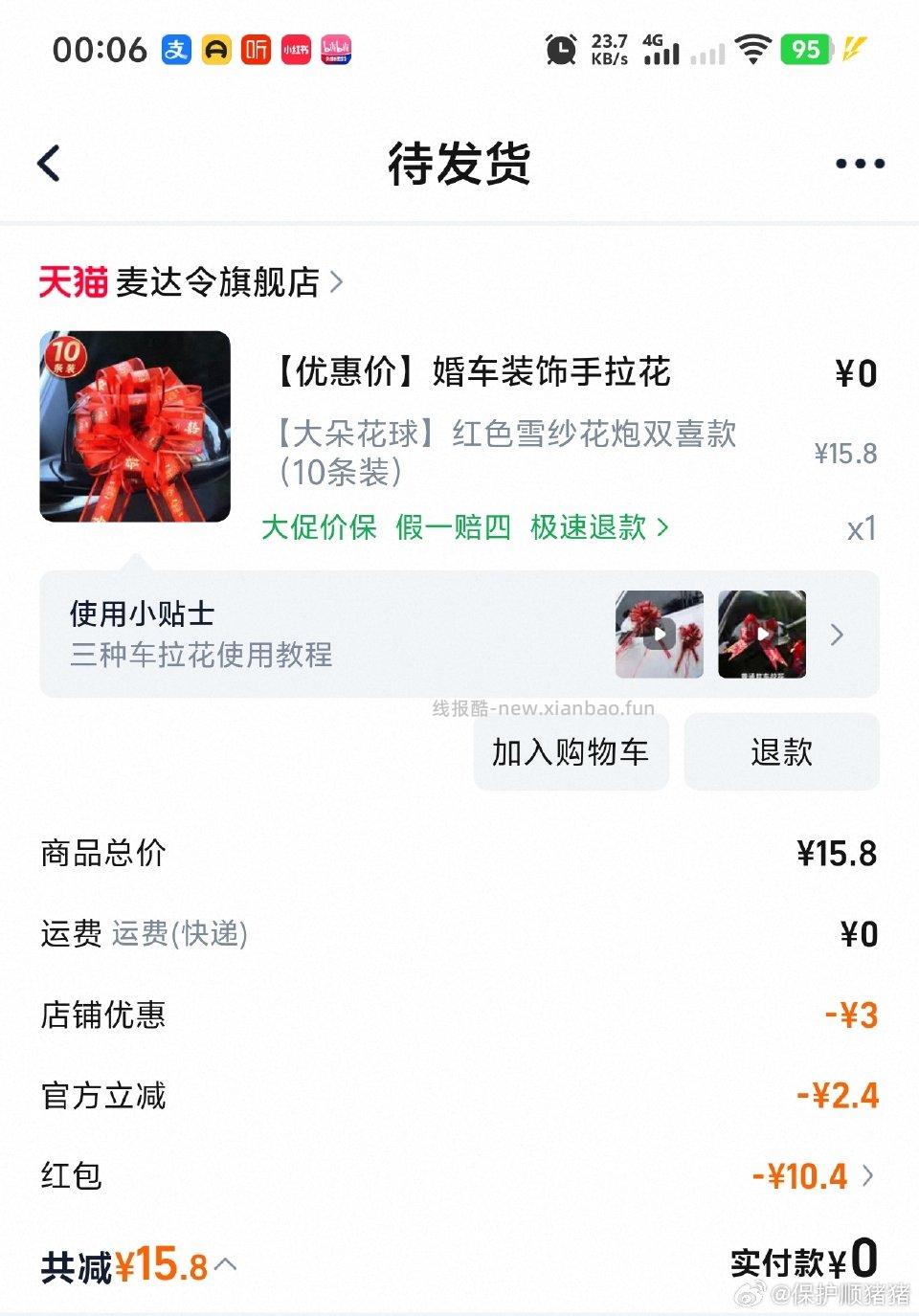
Task: Open the 天猫 store logo
Action: 74,281
